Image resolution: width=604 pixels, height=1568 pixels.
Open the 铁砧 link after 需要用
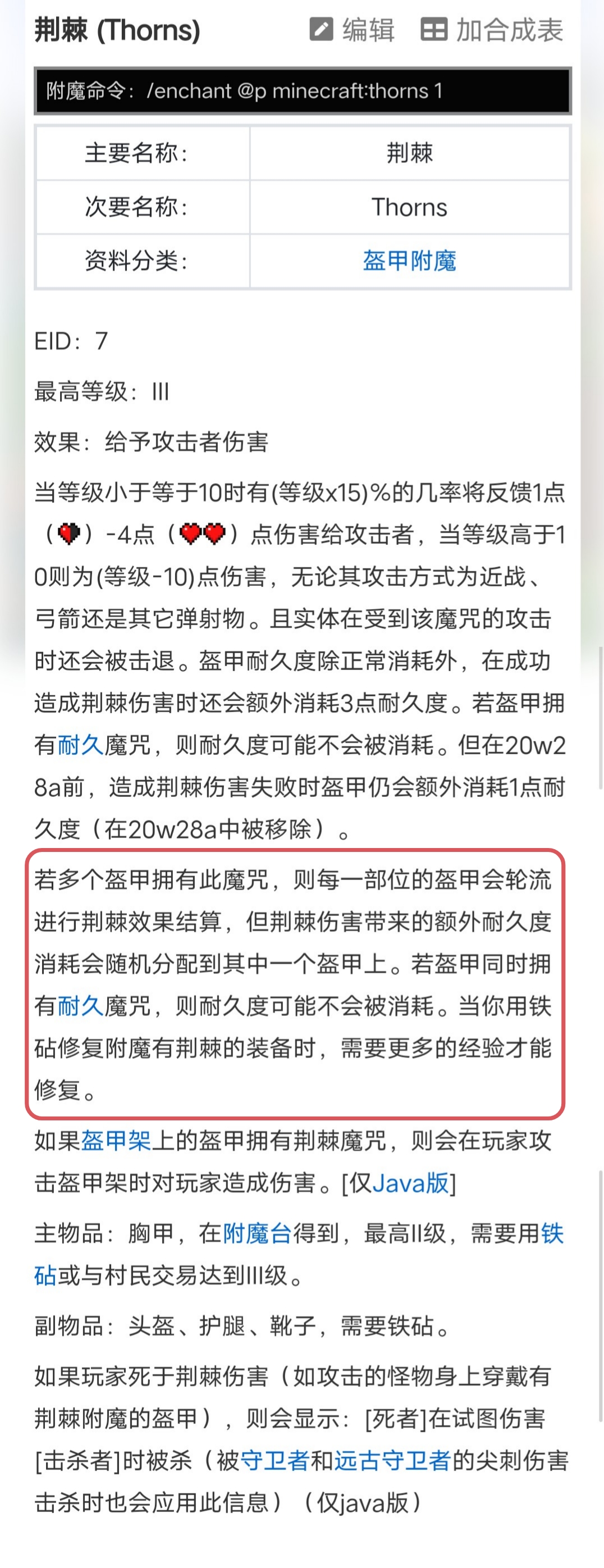pos(552,1233)
